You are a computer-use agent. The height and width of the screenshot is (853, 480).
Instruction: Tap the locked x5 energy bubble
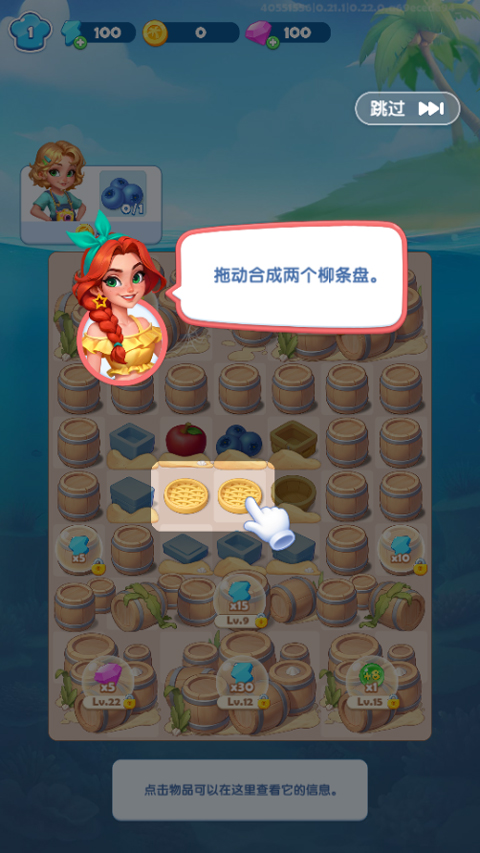(x=80, y=549)
